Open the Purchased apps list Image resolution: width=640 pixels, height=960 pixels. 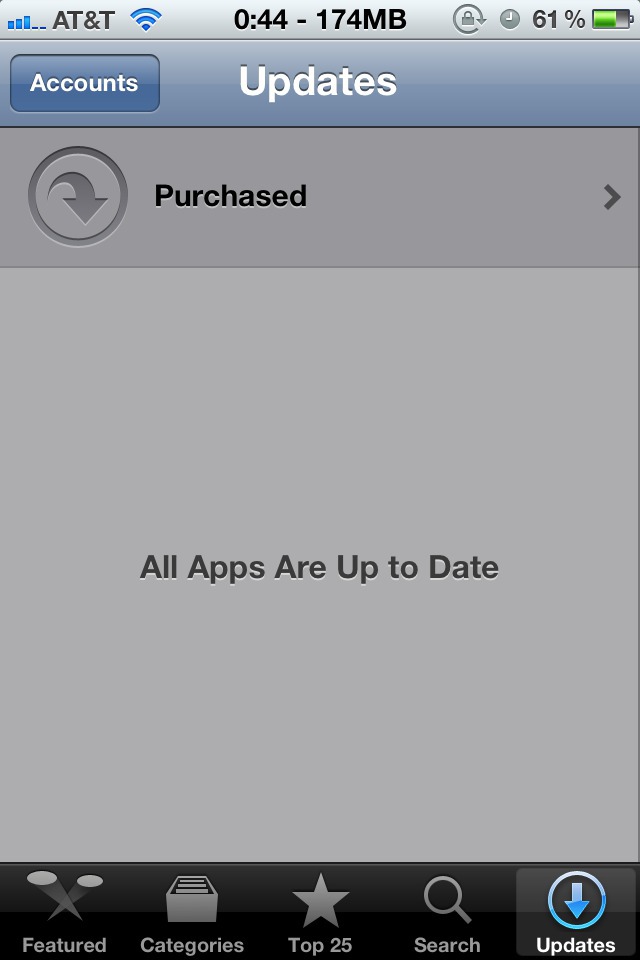[x=320, y=197]
